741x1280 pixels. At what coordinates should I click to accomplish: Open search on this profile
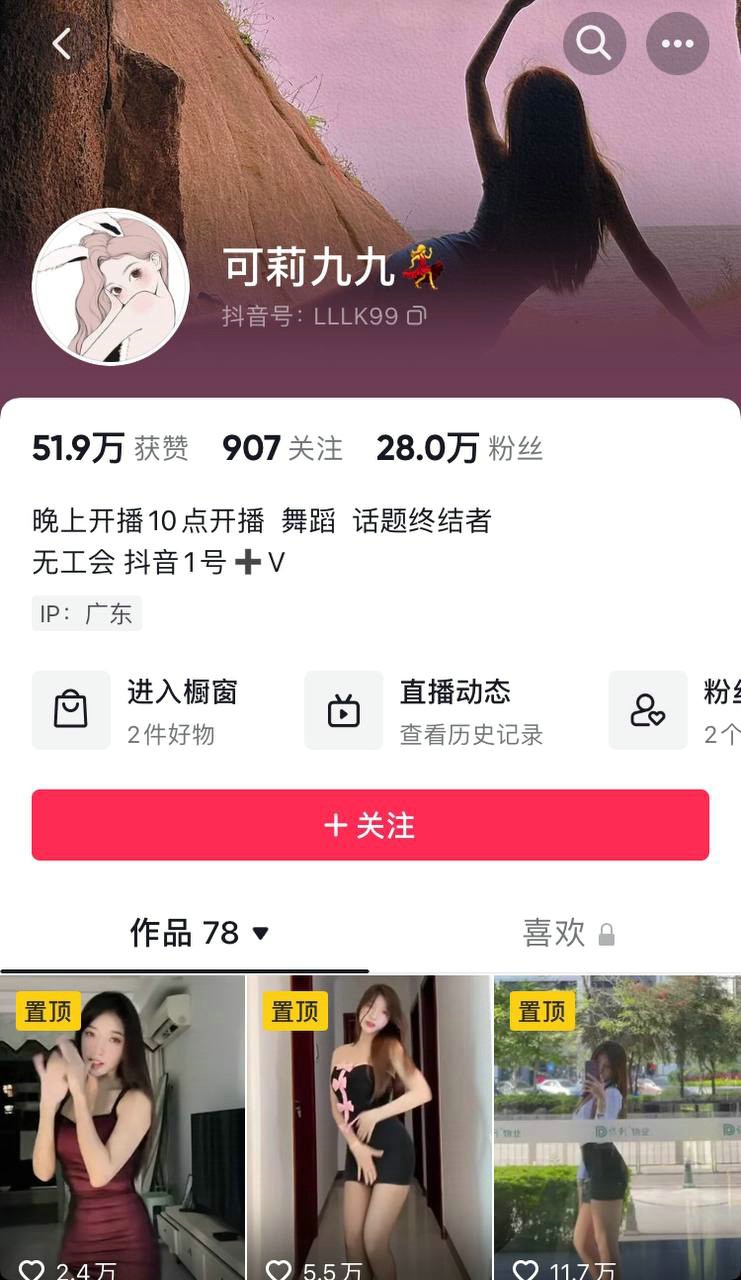click(594, 44)
